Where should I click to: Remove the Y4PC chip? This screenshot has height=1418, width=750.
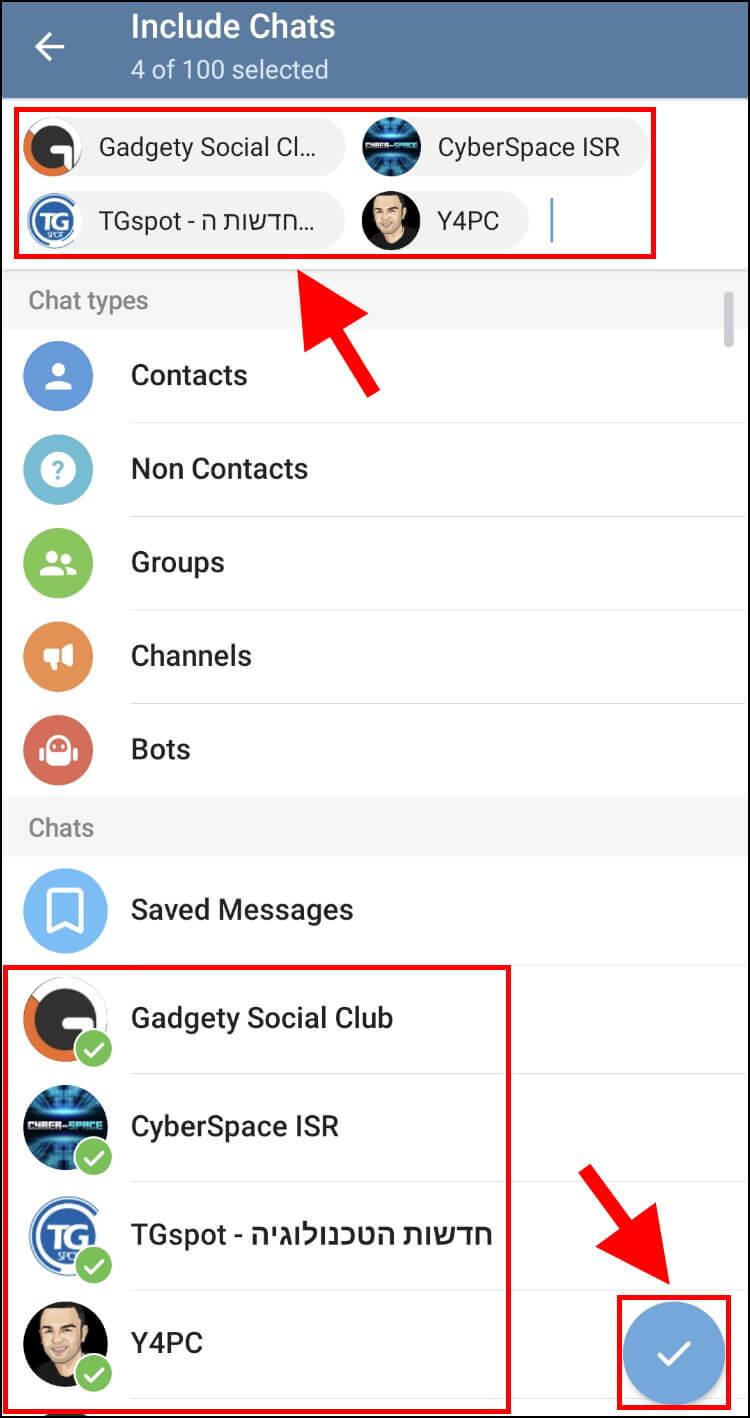click(x=444, y=221)
